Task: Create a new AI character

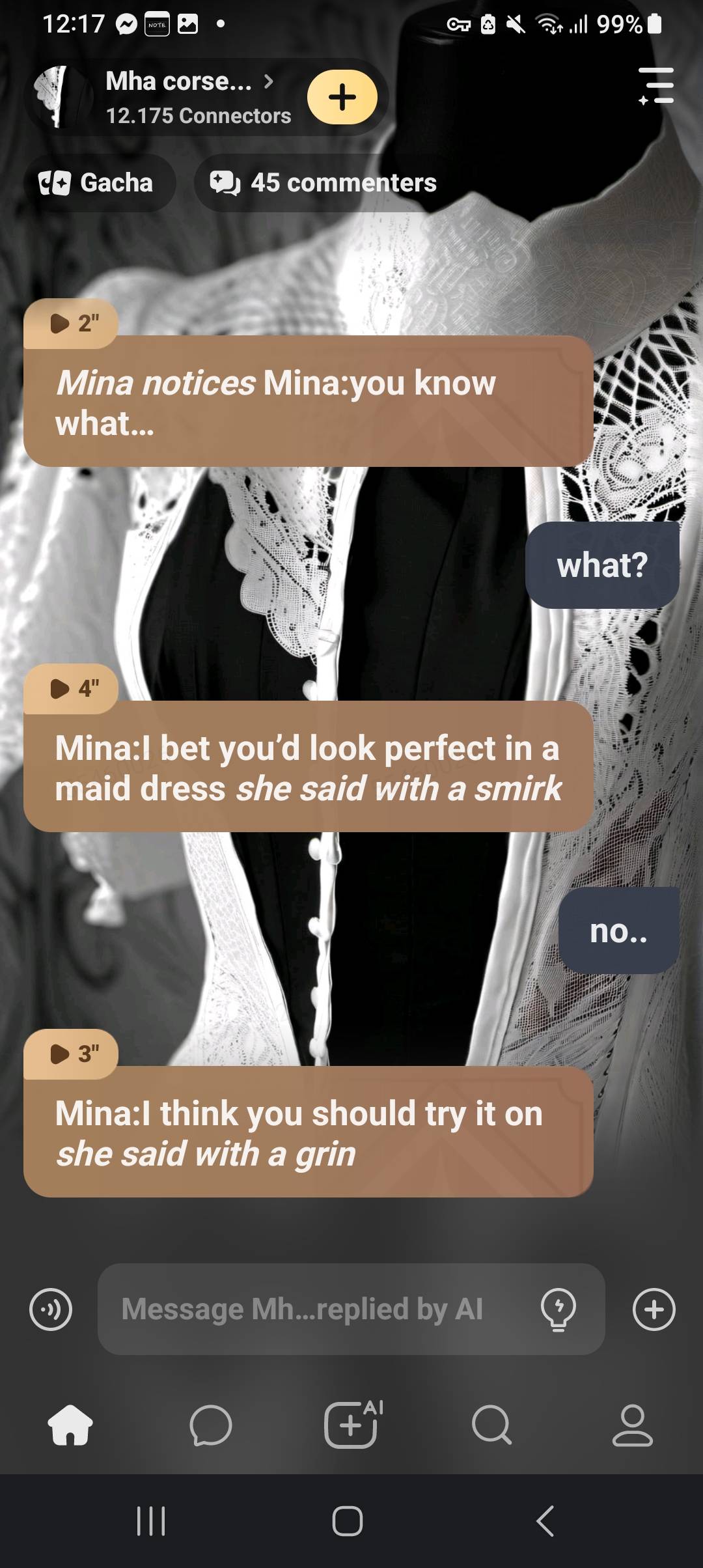Action: [x=351, y=1425]
